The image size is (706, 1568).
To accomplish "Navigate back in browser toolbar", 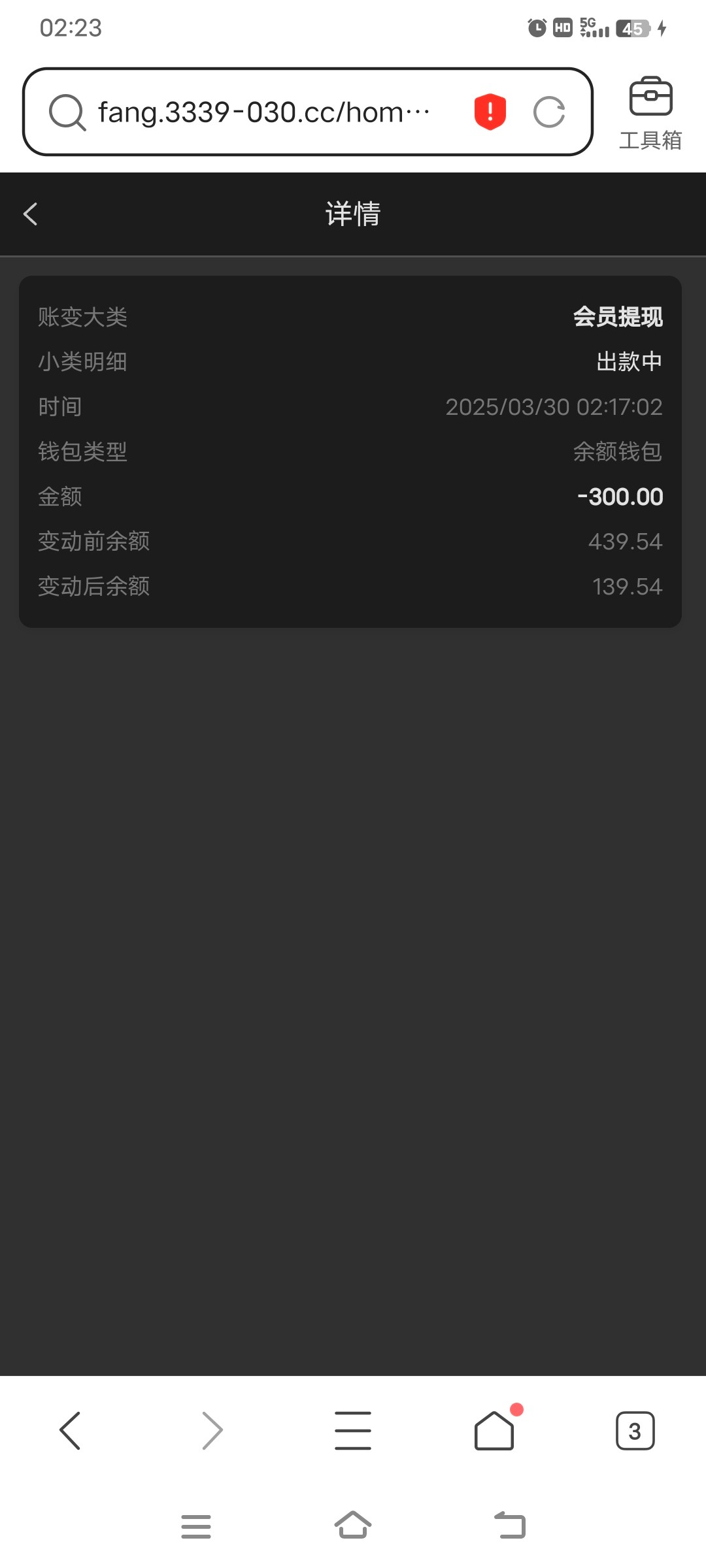I will click(70, 1431).
